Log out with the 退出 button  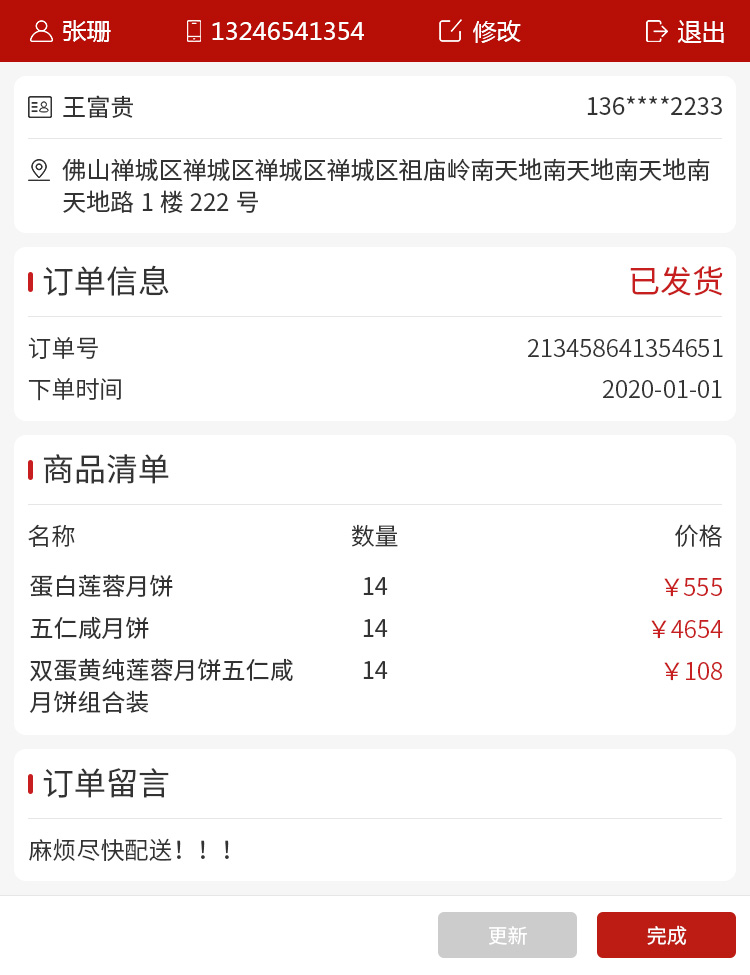(686, 31)
